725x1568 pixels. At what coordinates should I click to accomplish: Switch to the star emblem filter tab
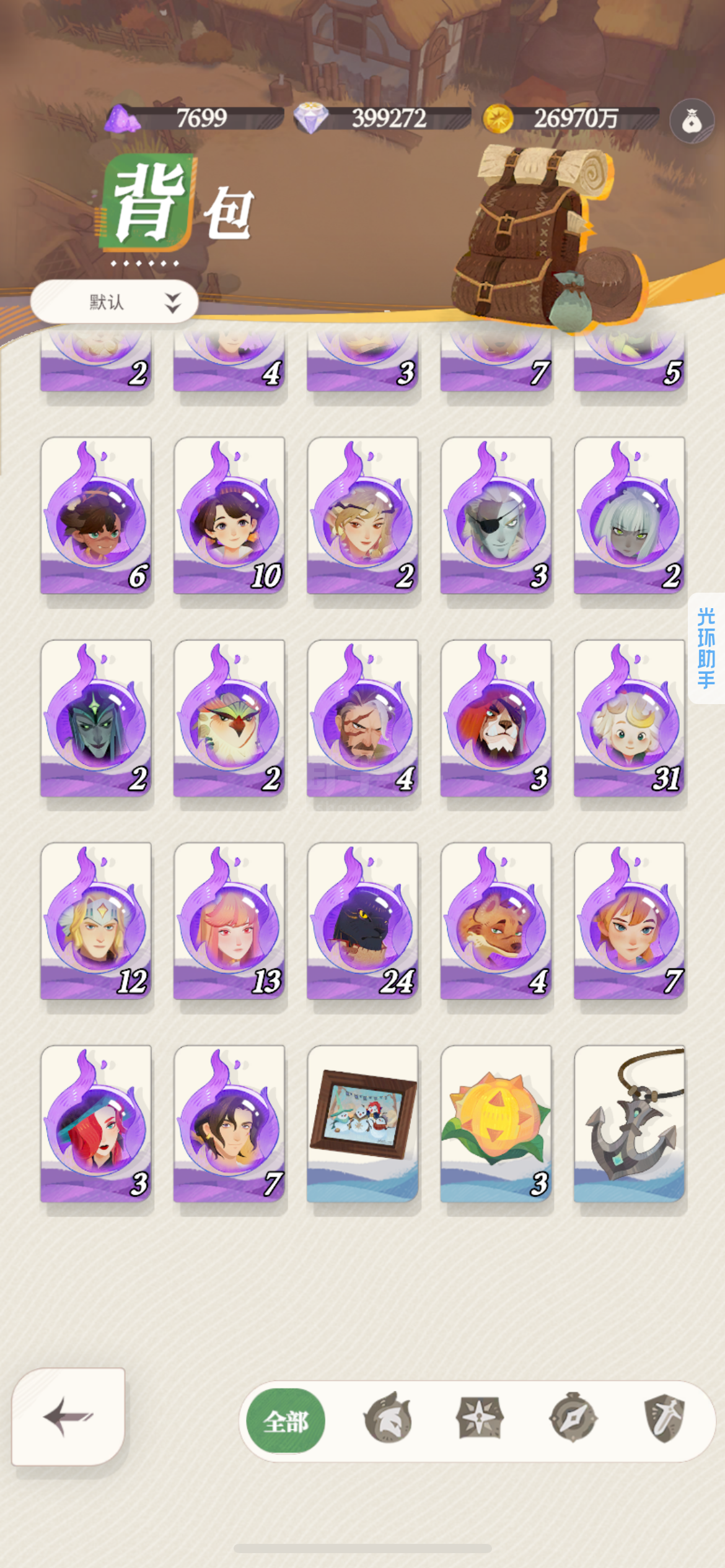click(480, 1418)
